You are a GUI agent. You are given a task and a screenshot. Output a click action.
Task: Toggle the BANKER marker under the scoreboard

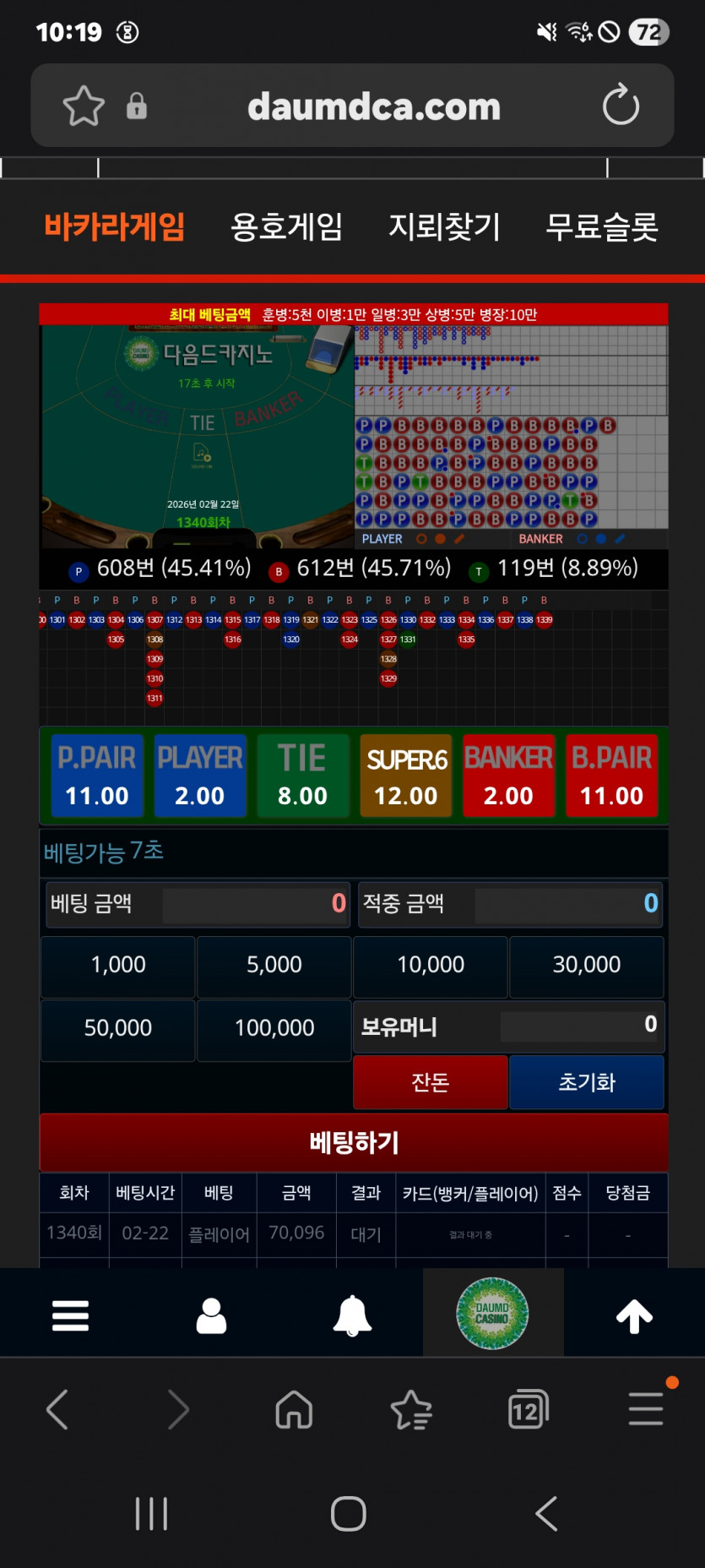click(x=540, y=538)
